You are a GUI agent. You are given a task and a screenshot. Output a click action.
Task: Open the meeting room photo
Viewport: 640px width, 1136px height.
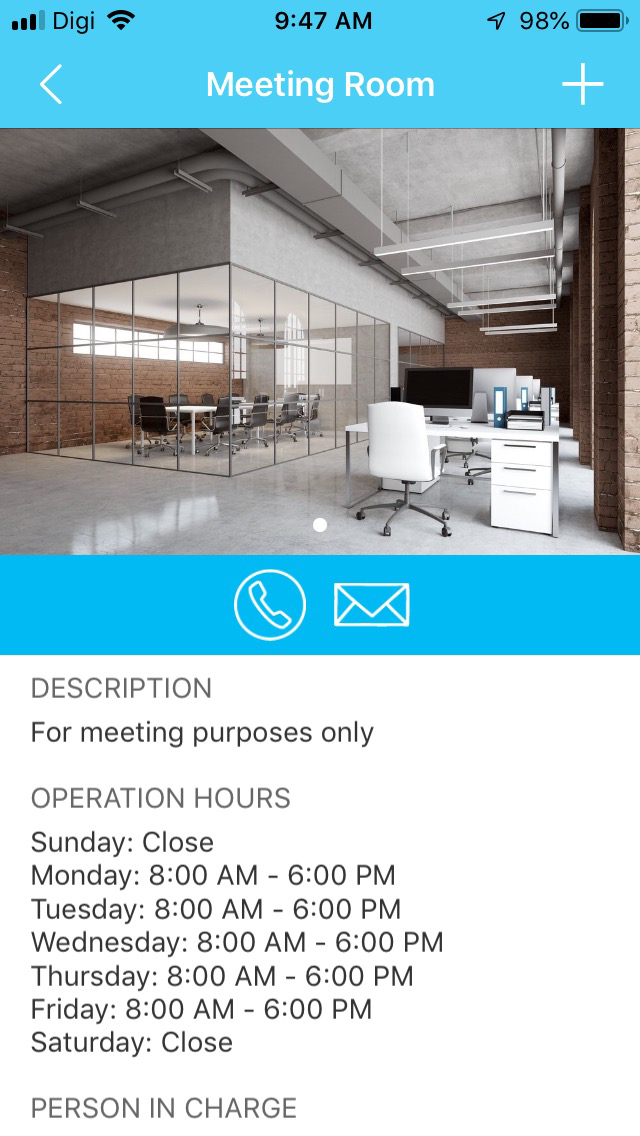(320, 340)
